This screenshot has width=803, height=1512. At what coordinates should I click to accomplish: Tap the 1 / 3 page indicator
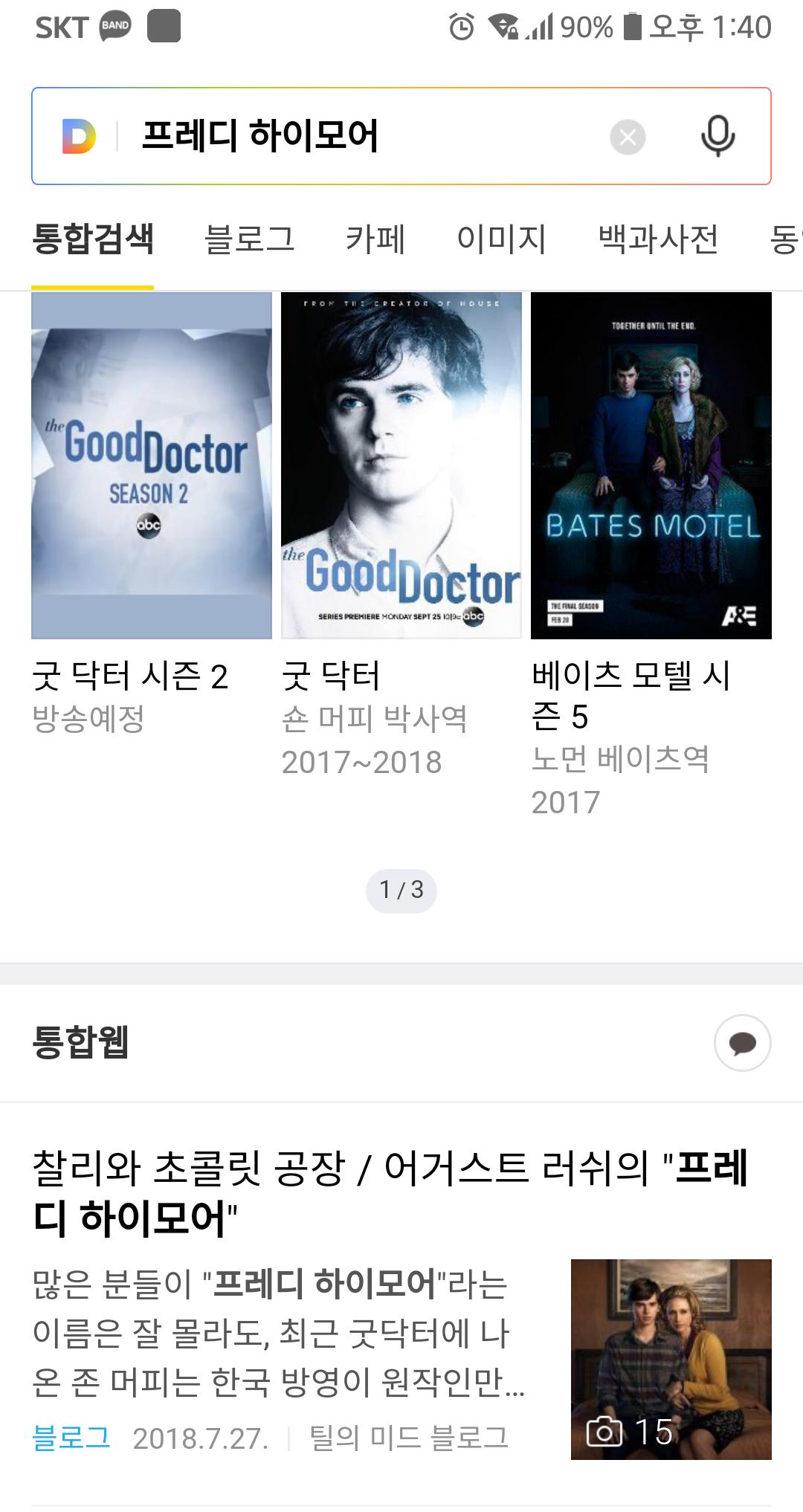click(401, 890)
